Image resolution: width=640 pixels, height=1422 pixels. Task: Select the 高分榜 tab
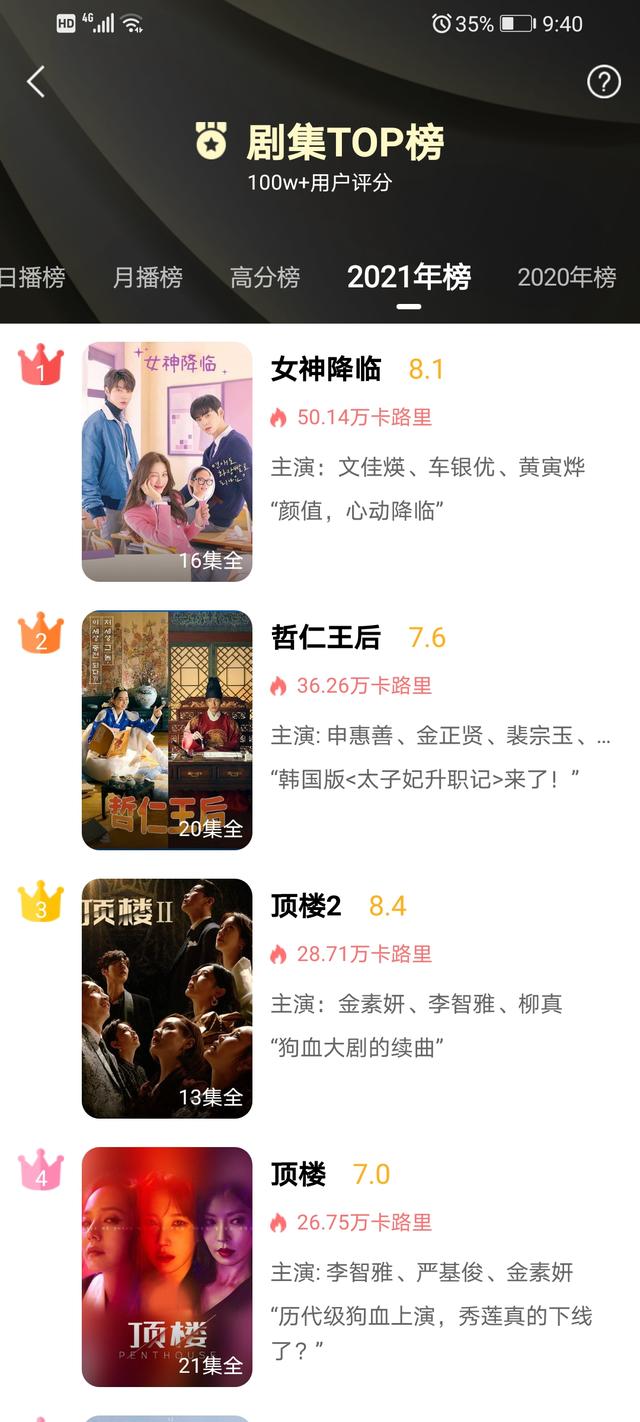(265, 277)
